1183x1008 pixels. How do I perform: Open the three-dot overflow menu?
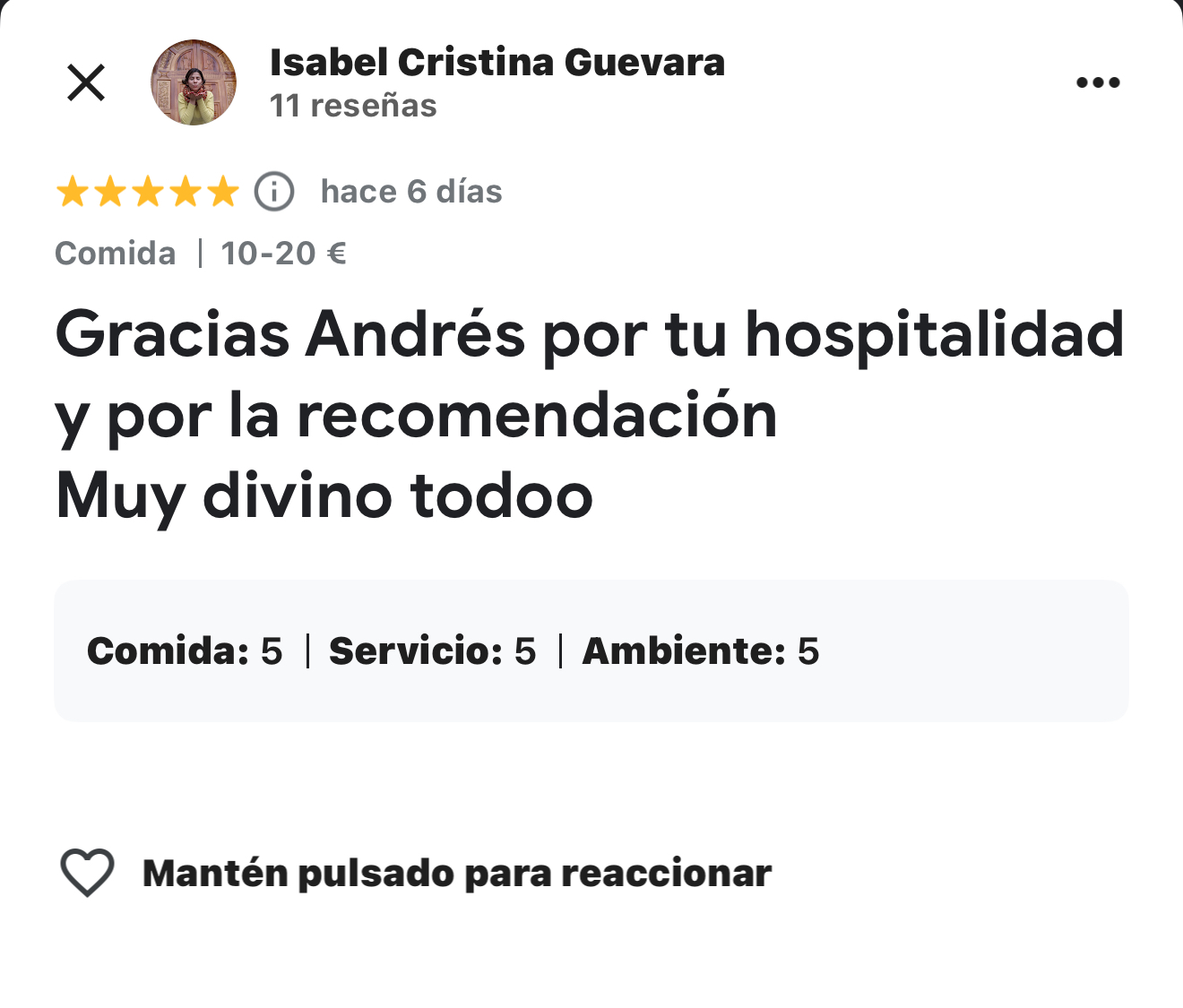point(1098,82)
